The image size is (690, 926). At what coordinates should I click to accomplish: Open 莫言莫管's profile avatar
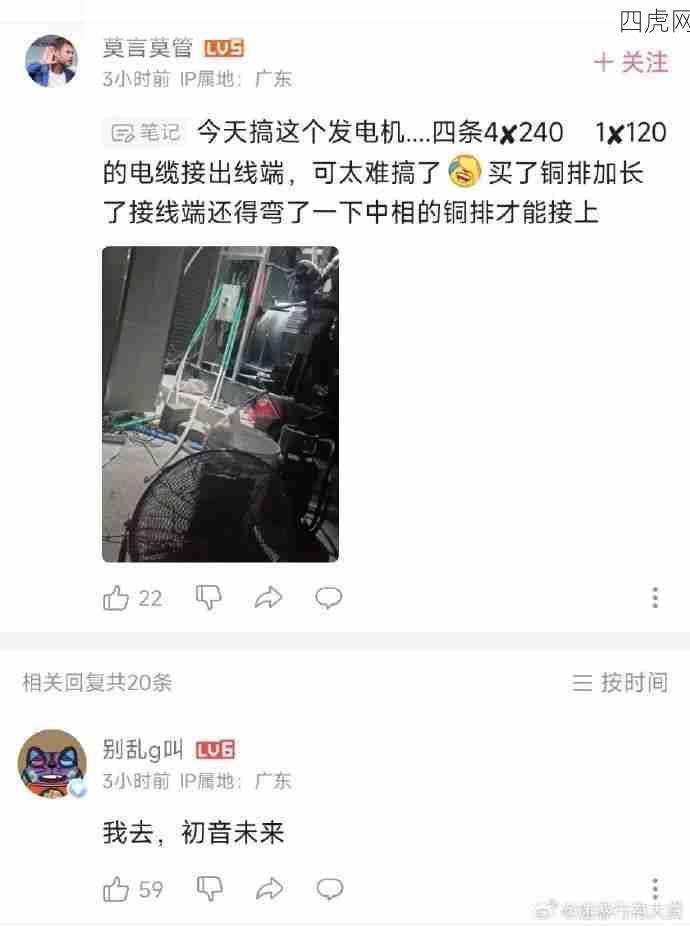tap(51, 62)
